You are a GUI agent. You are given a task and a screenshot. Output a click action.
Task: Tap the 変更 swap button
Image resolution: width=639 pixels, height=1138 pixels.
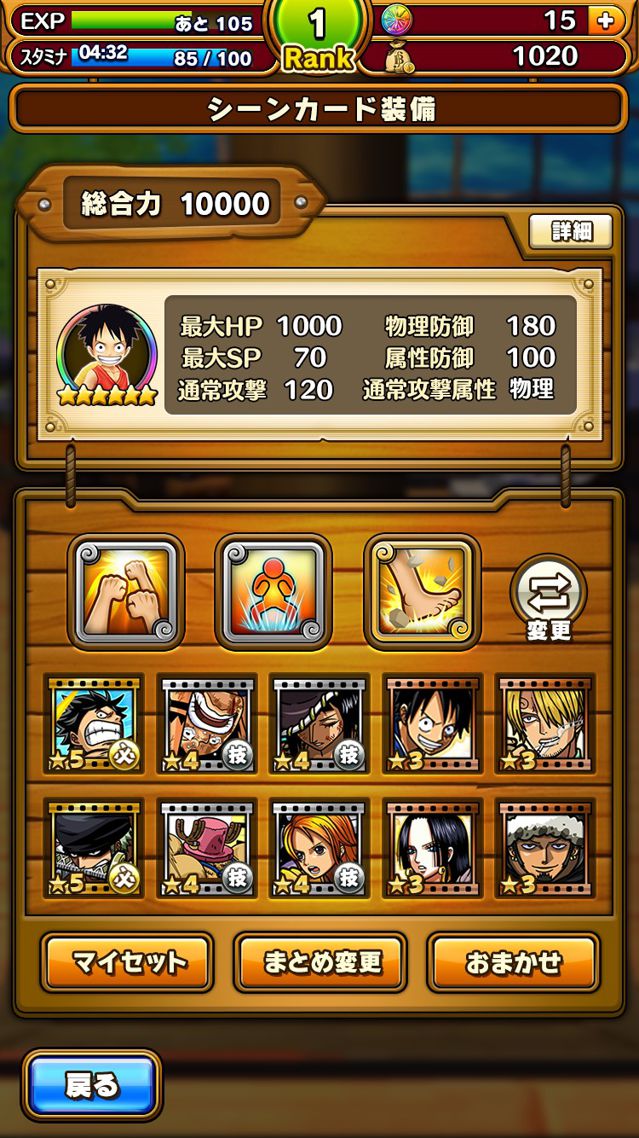[547, 600]
